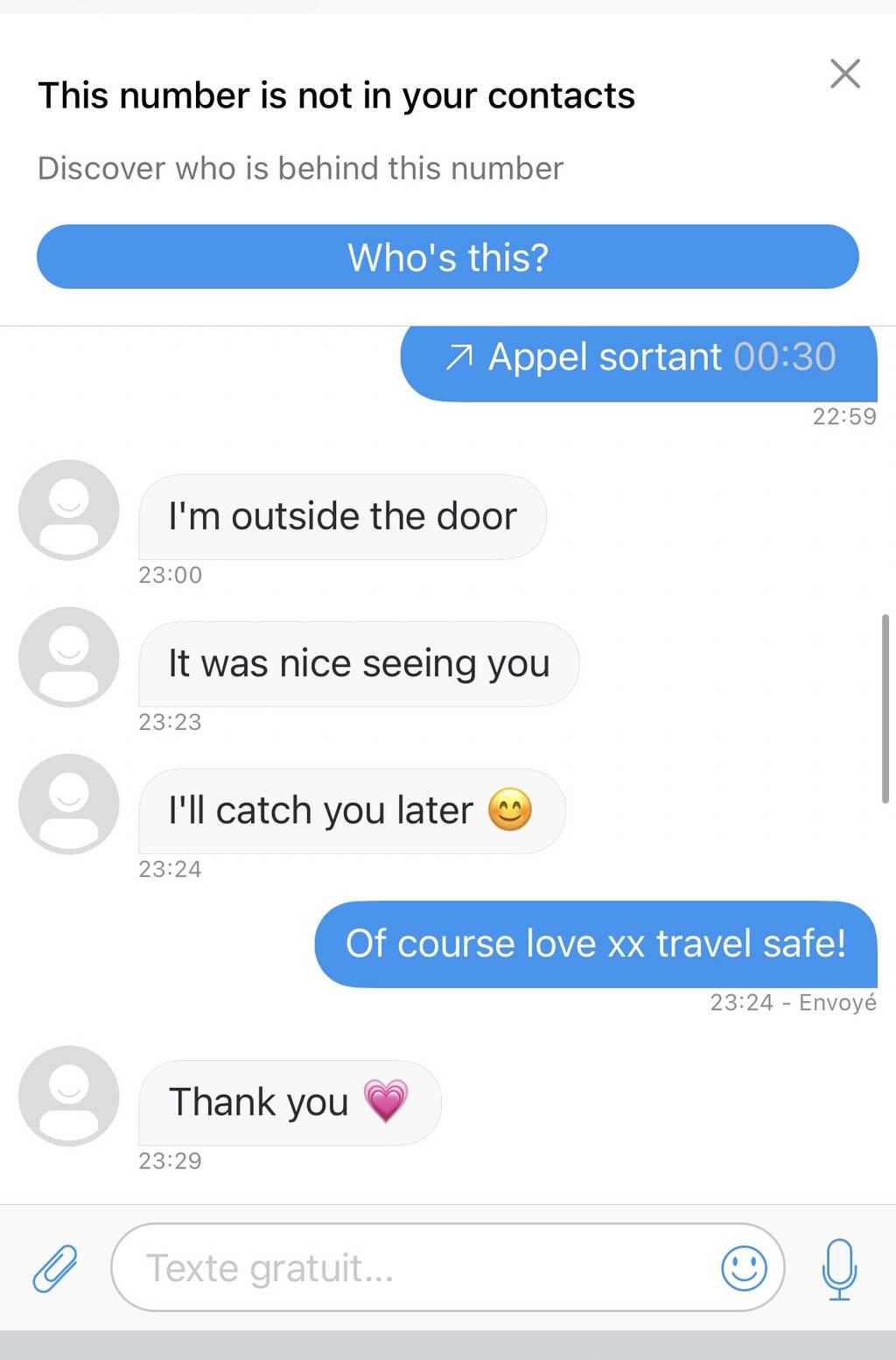896x1360 pixels.
Task: Open the emoji picker
Action: point(744,1268)
